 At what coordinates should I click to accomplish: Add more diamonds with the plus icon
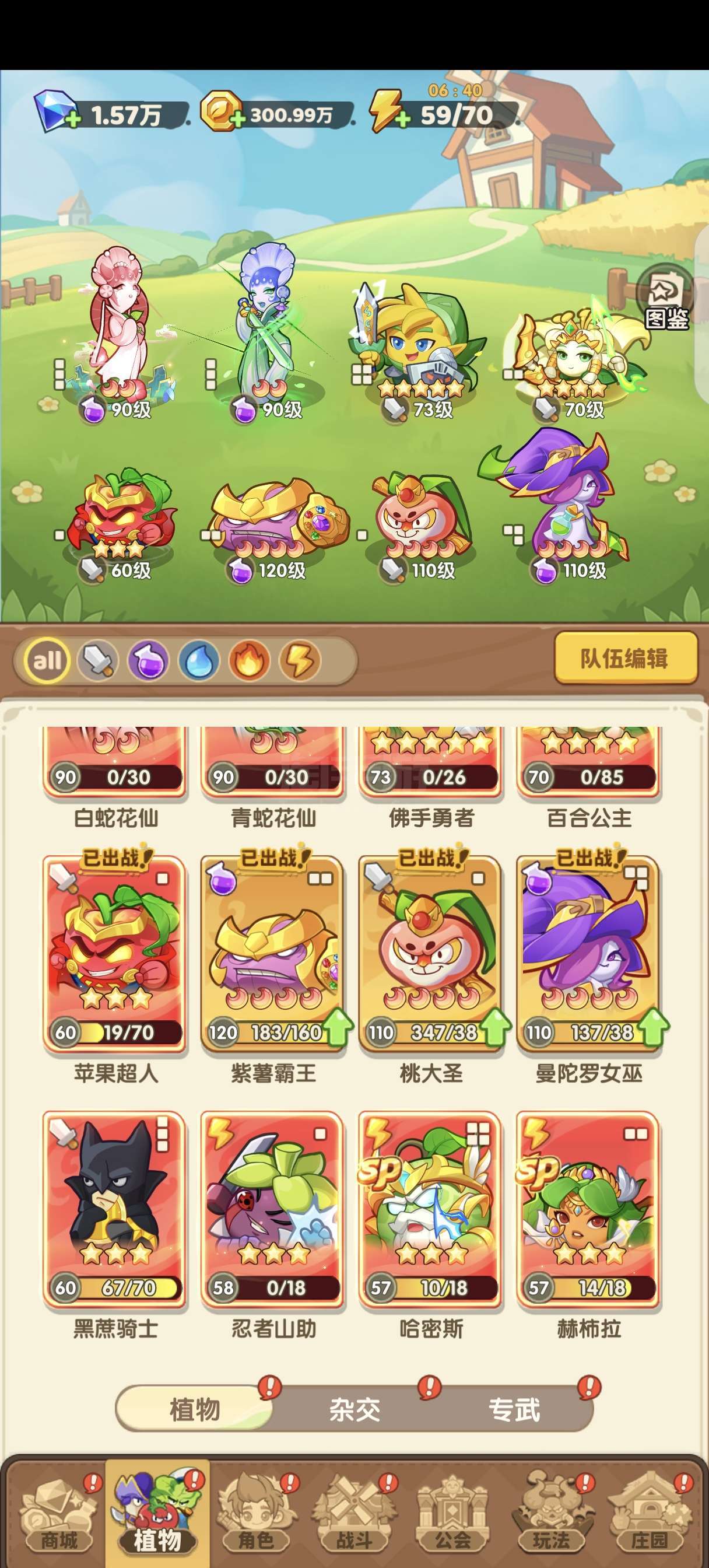(72, 118)
